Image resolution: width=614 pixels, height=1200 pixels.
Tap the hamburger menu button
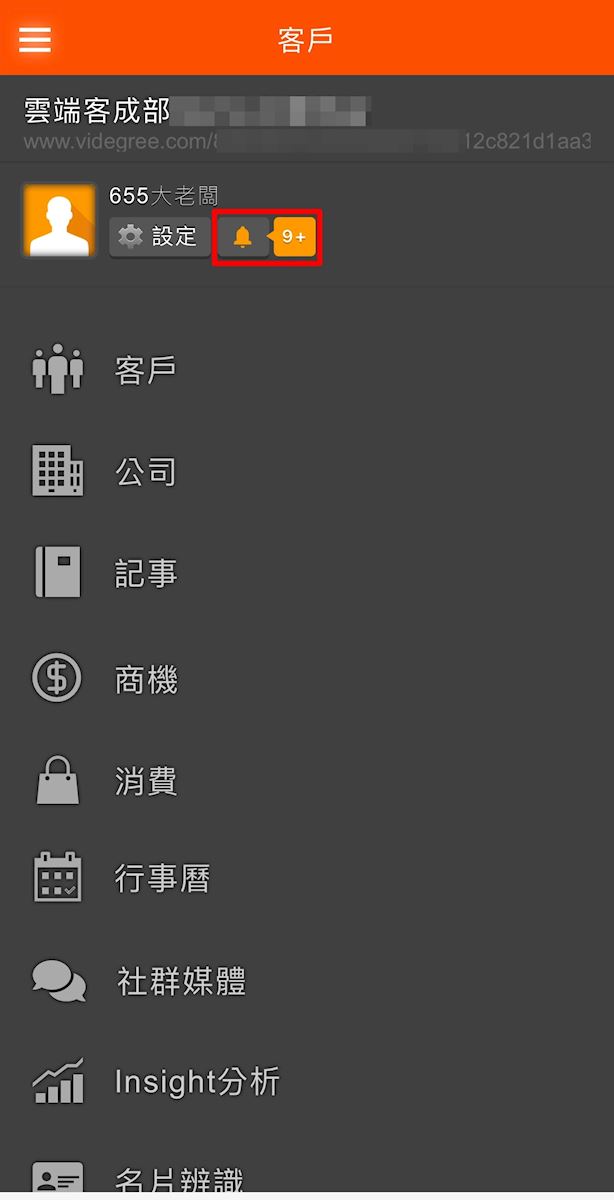click(x=35, y=39)
